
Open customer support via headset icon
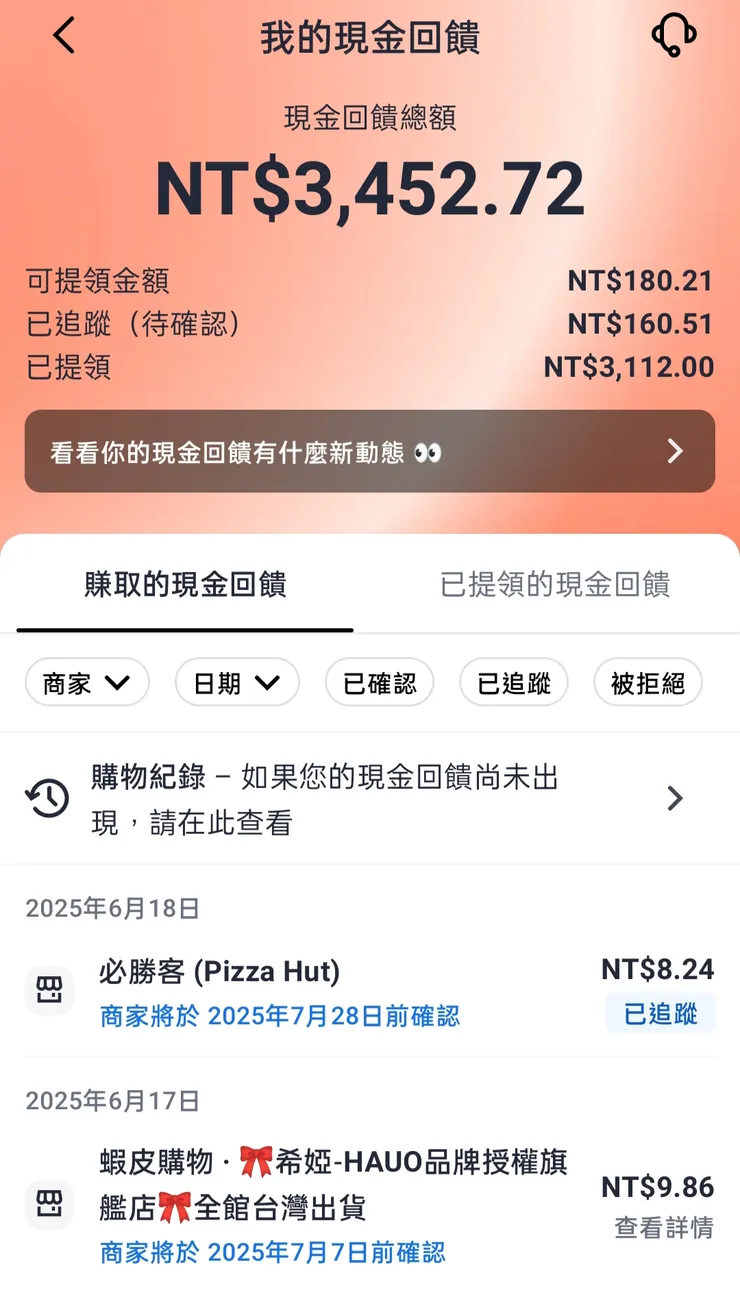click(x=674, y=35)
